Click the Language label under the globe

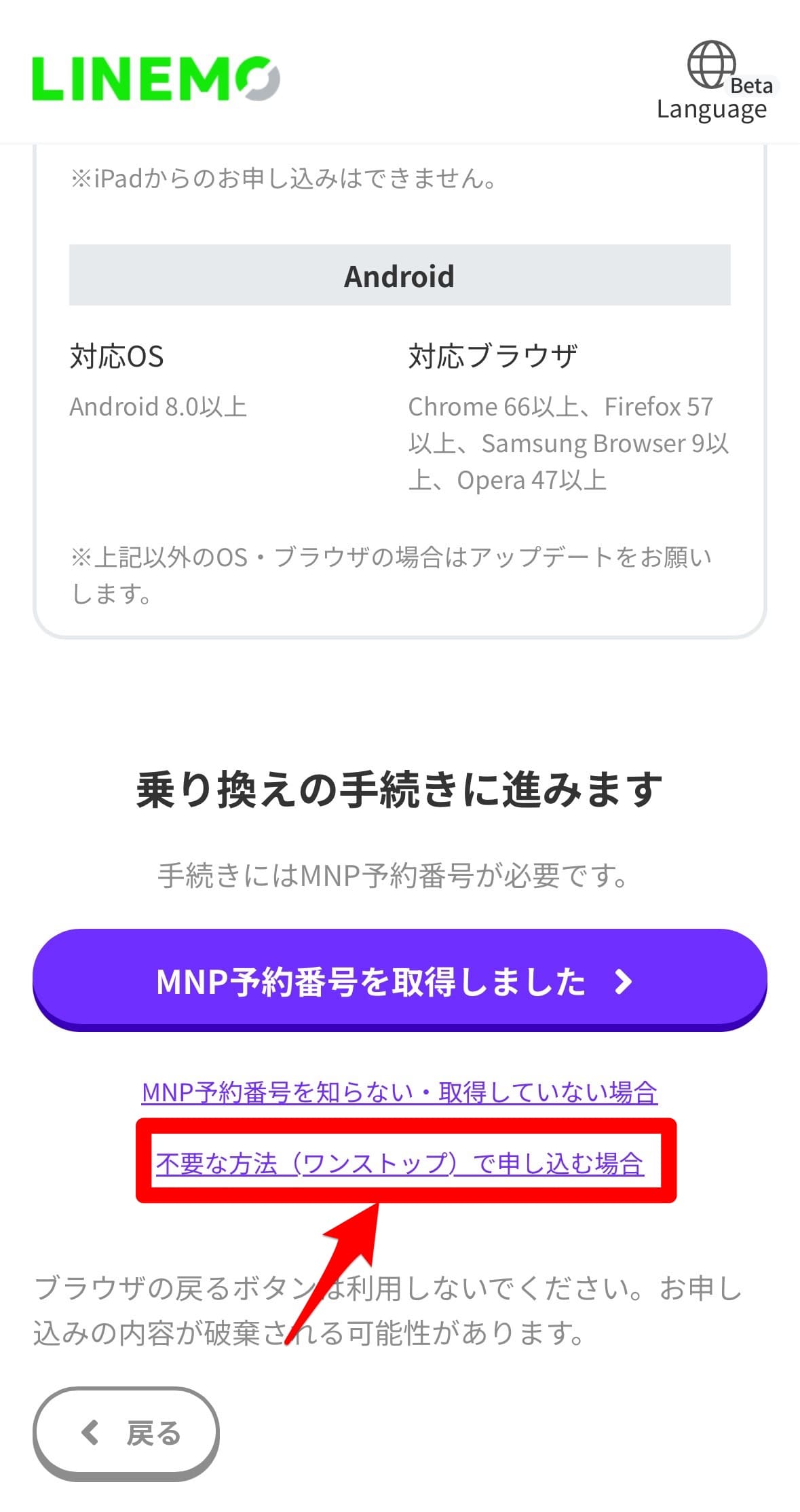(711, 108)
